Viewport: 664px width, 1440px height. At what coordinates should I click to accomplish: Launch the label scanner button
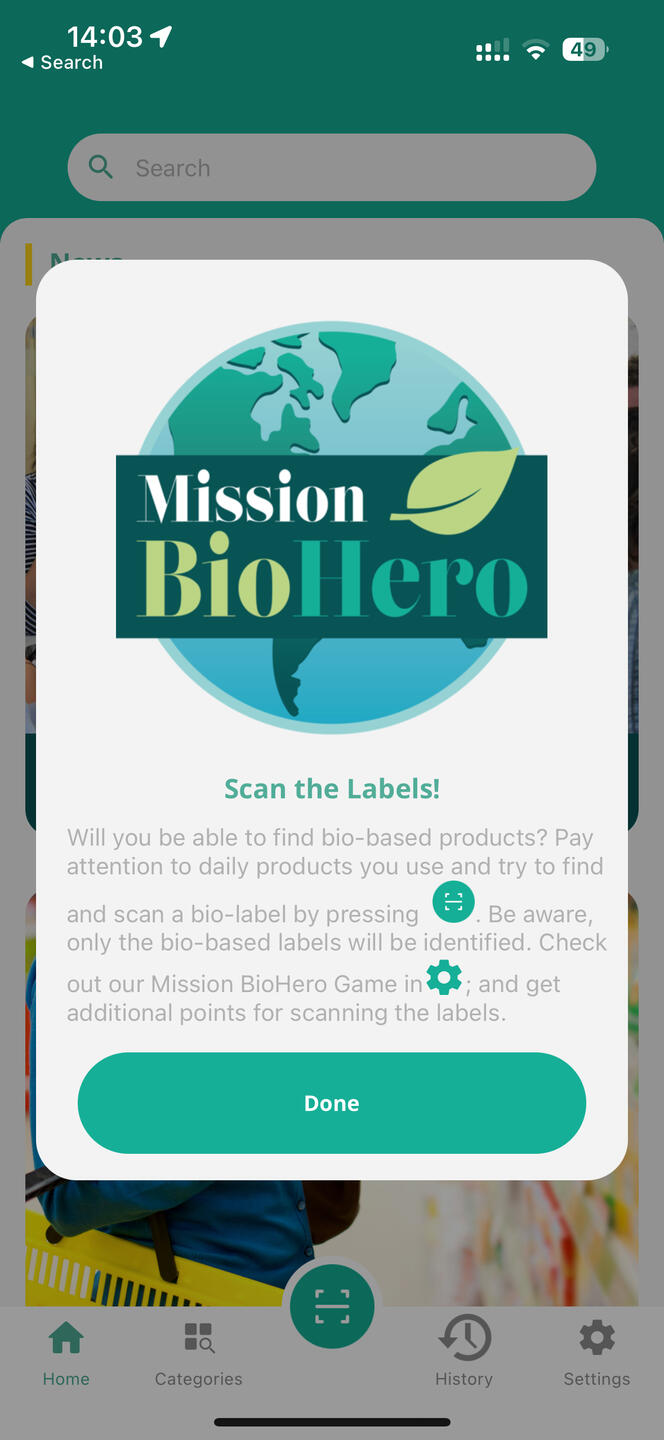(x=332, y=1306)
